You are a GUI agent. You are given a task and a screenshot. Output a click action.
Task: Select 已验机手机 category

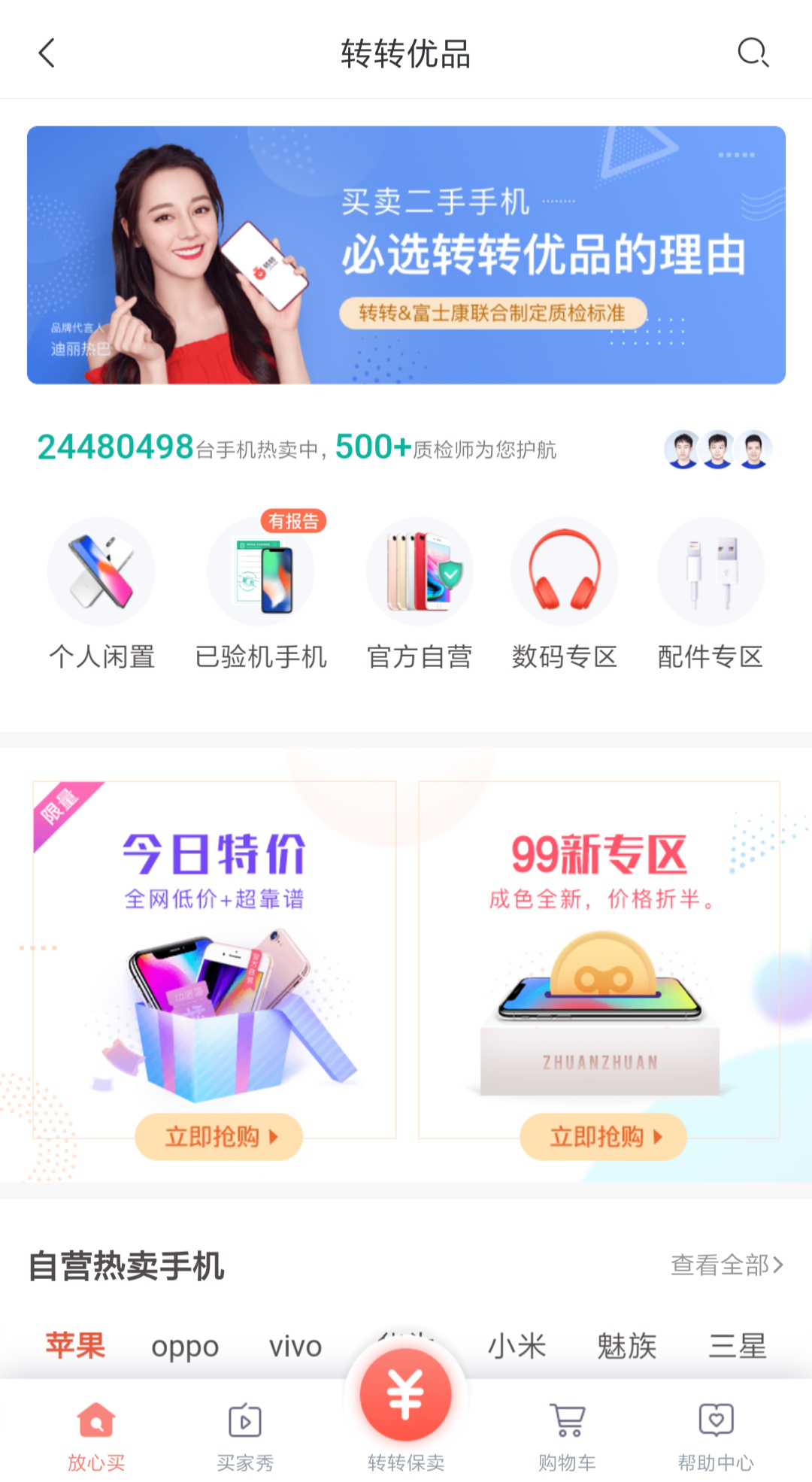click(x=261, y=594)
